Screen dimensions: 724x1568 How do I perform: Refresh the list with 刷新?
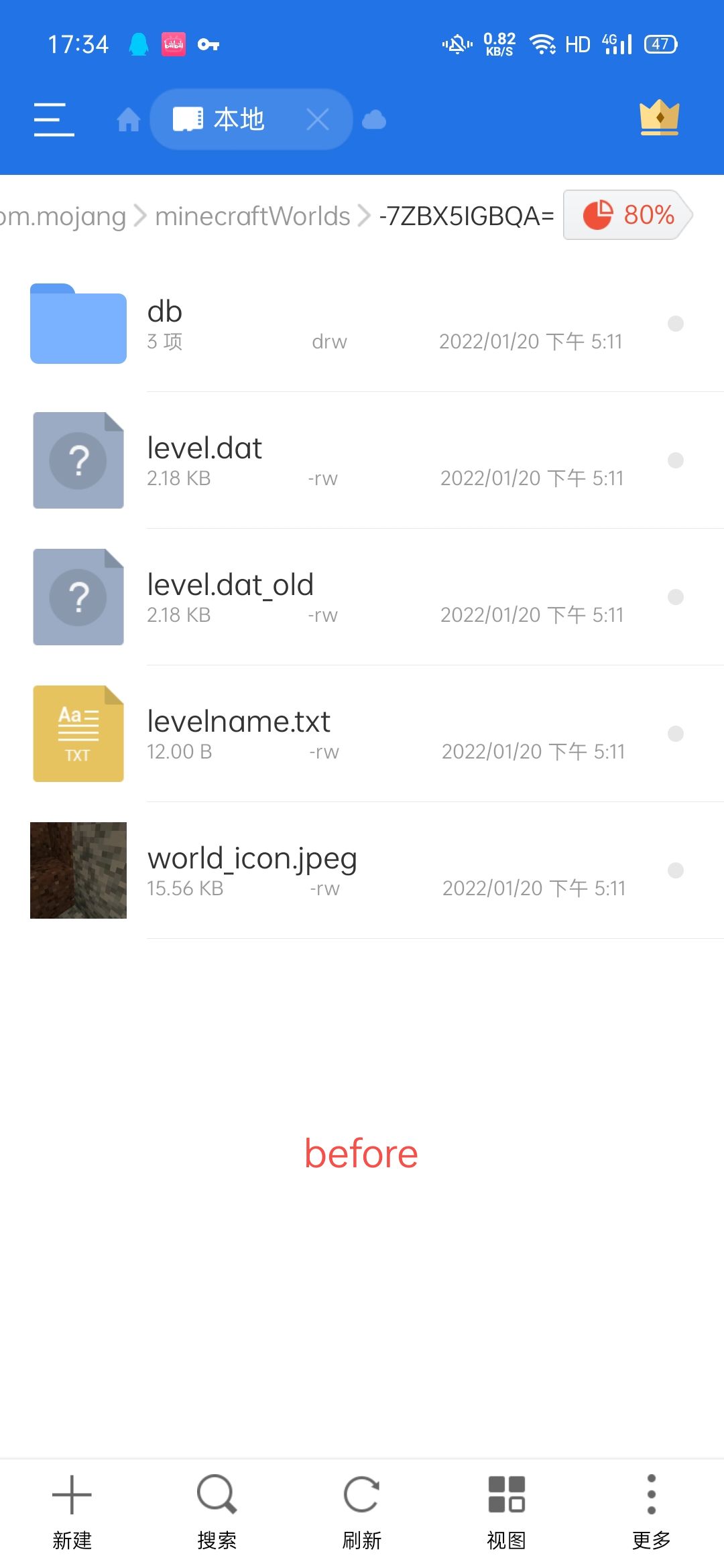click(x=361, y=1508)
